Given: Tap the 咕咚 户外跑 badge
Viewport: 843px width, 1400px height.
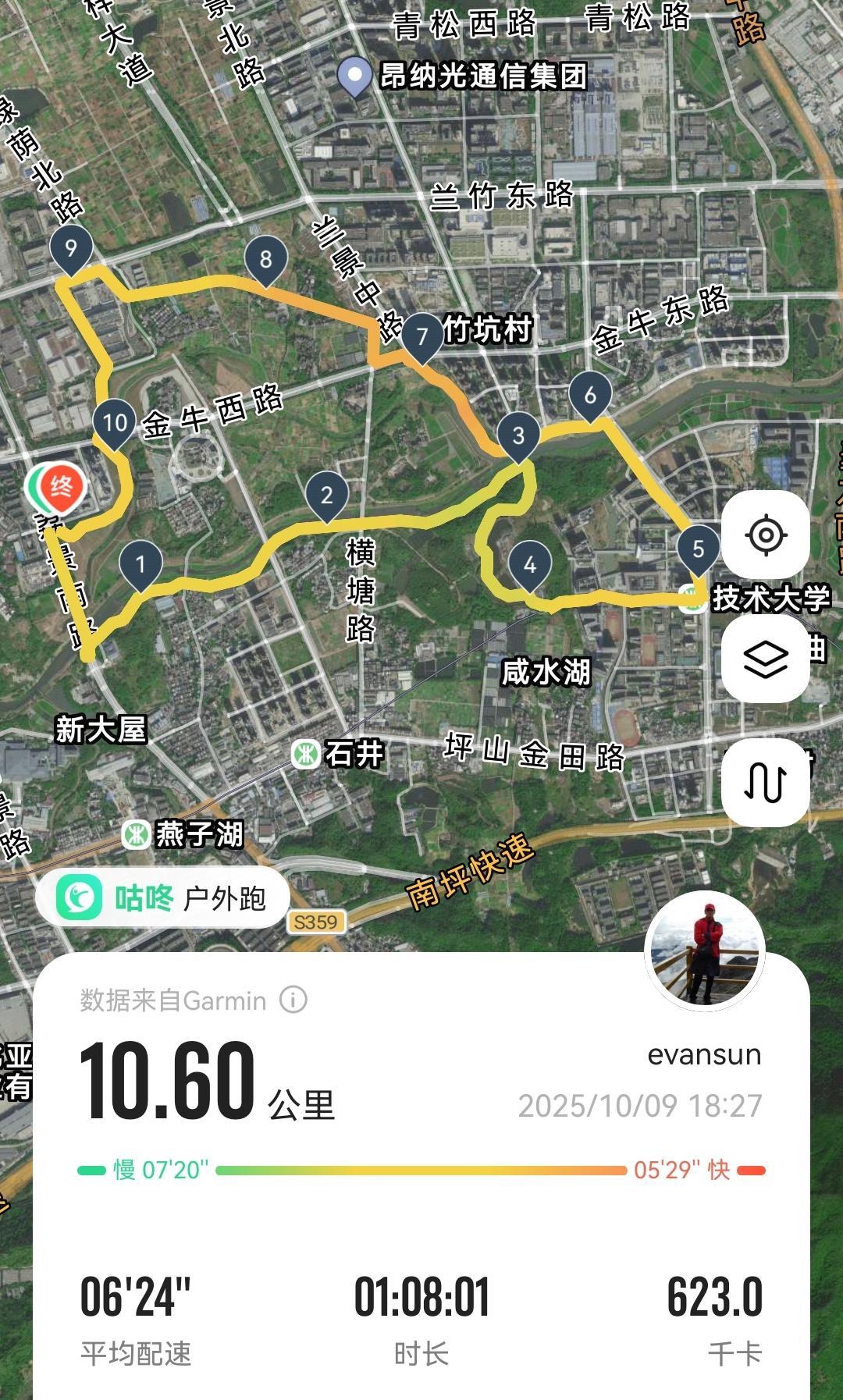Looking at the screenshot, I should [x=162, y=897].
